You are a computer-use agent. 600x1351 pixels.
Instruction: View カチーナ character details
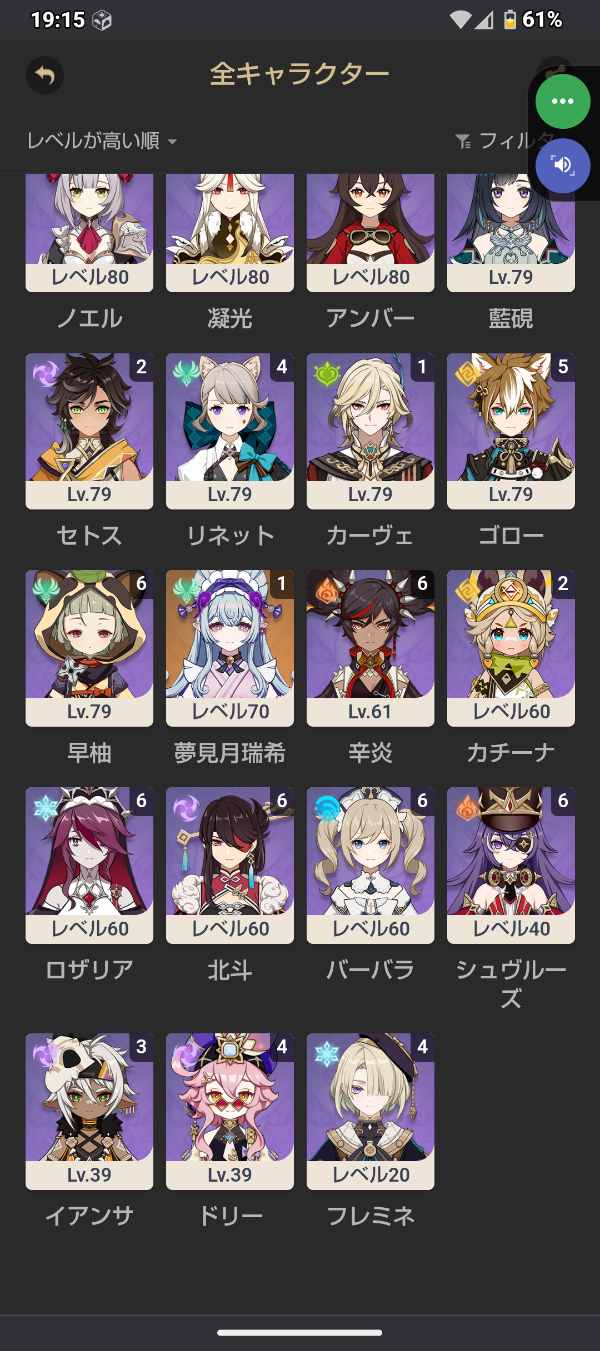[x=511, y=648]
